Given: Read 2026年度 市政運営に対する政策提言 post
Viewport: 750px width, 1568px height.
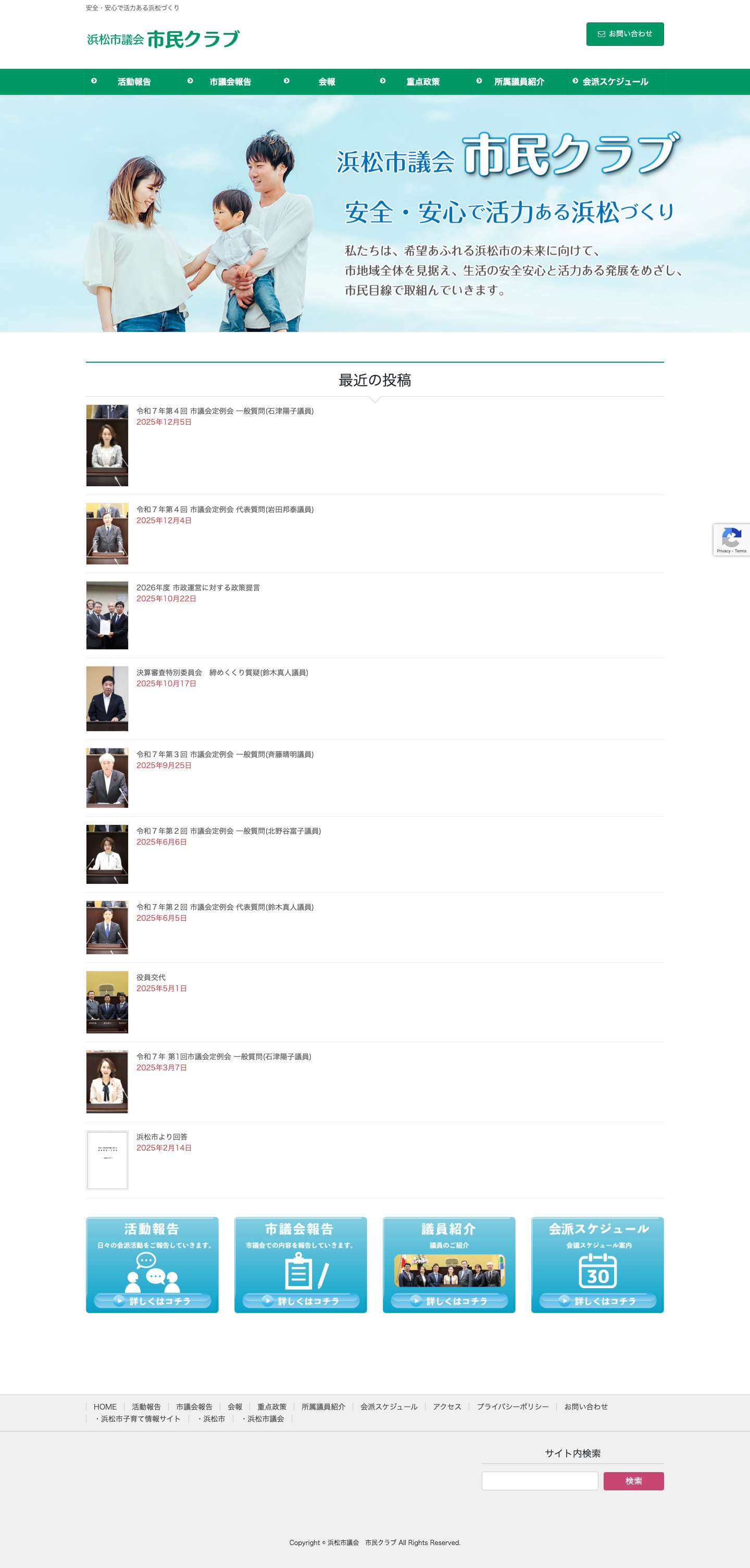Looking at the screenshot, I should [198, 587].
